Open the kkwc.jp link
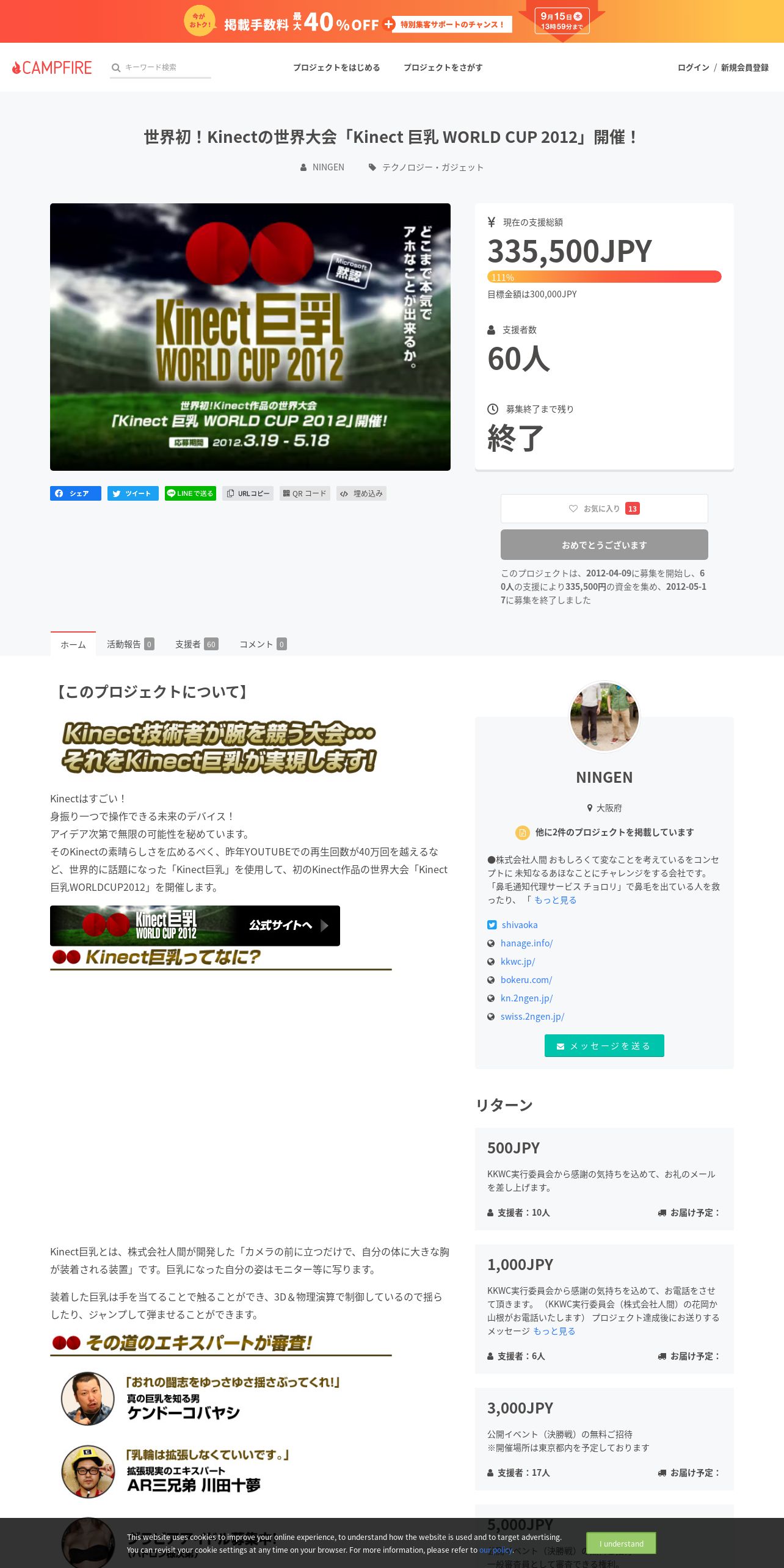Image resolution: width=784 pixels, height=1568 pixels. click(x=518, y=962)
